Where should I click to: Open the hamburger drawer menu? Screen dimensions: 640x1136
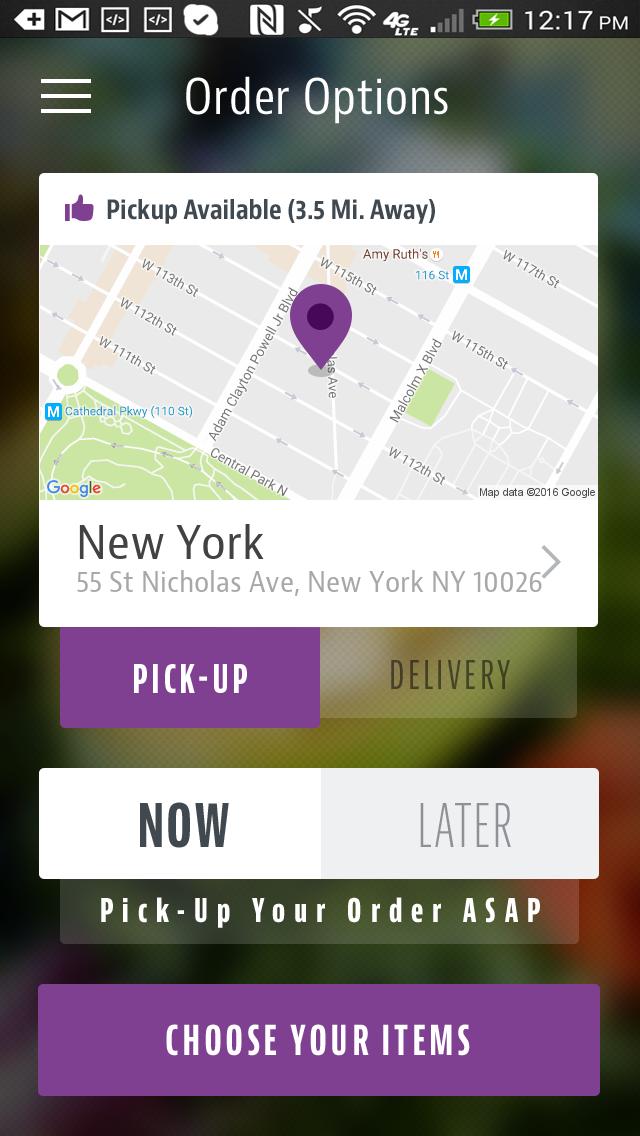tap(66, 96)
